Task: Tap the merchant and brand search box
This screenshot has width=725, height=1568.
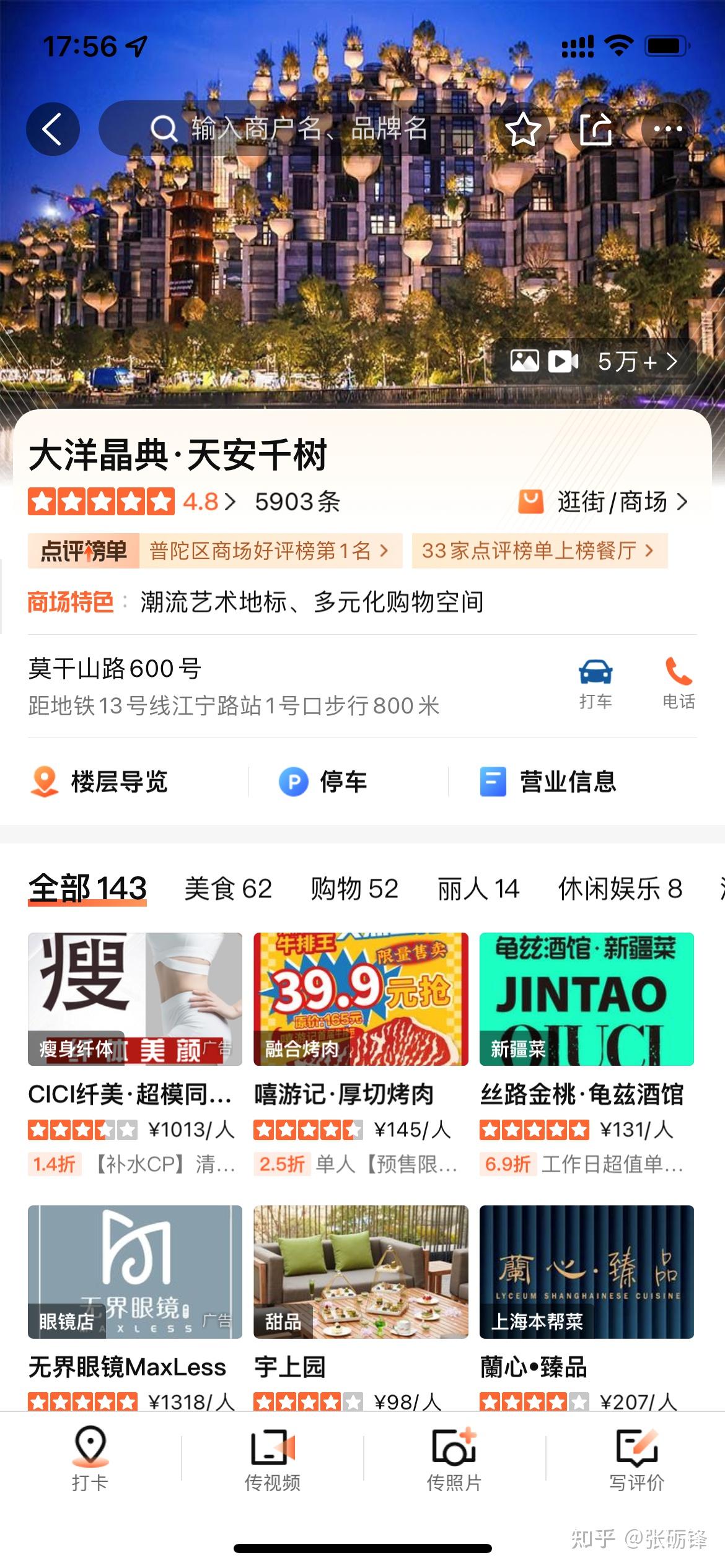Action: tap(297, 129)
